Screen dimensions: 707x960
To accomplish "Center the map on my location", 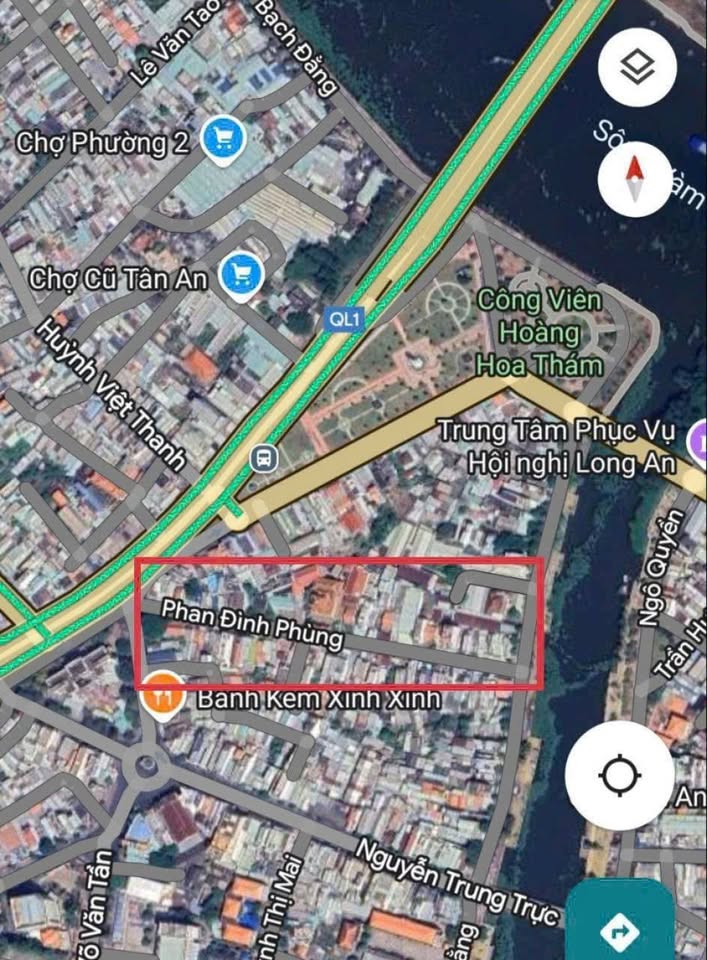I will point(620,774).
